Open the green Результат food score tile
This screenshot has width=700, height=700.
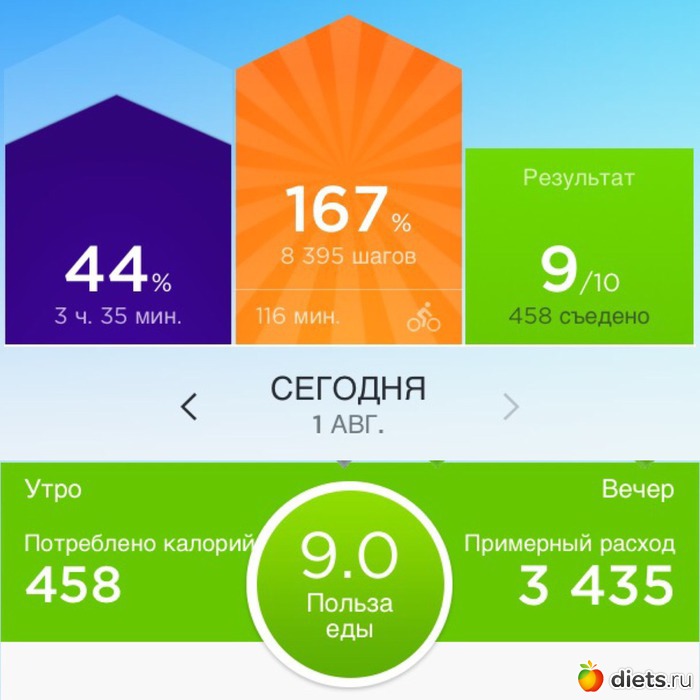click(x=579, y=246)
